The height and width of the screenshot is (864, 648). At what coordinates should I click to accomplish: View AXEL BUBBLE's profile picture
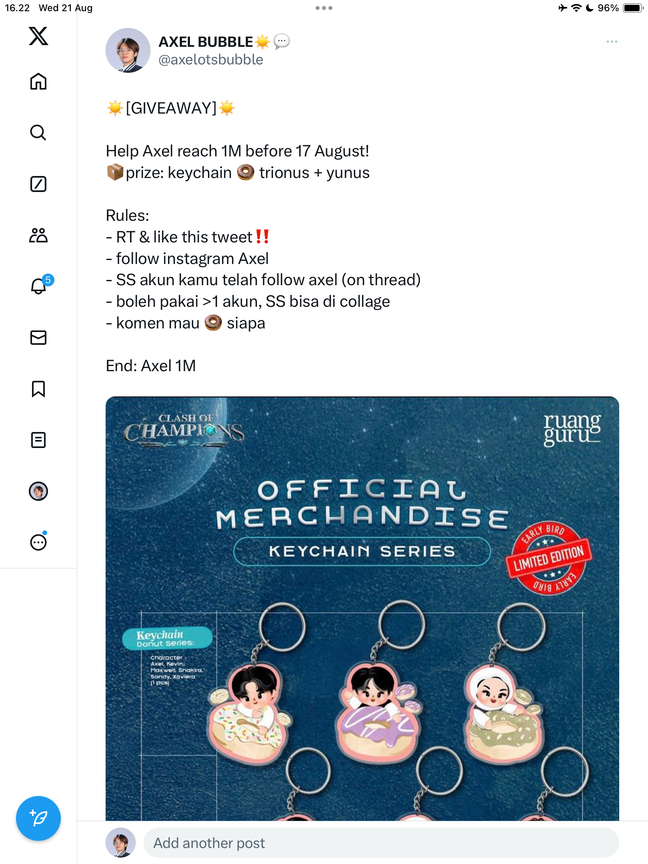128,50
